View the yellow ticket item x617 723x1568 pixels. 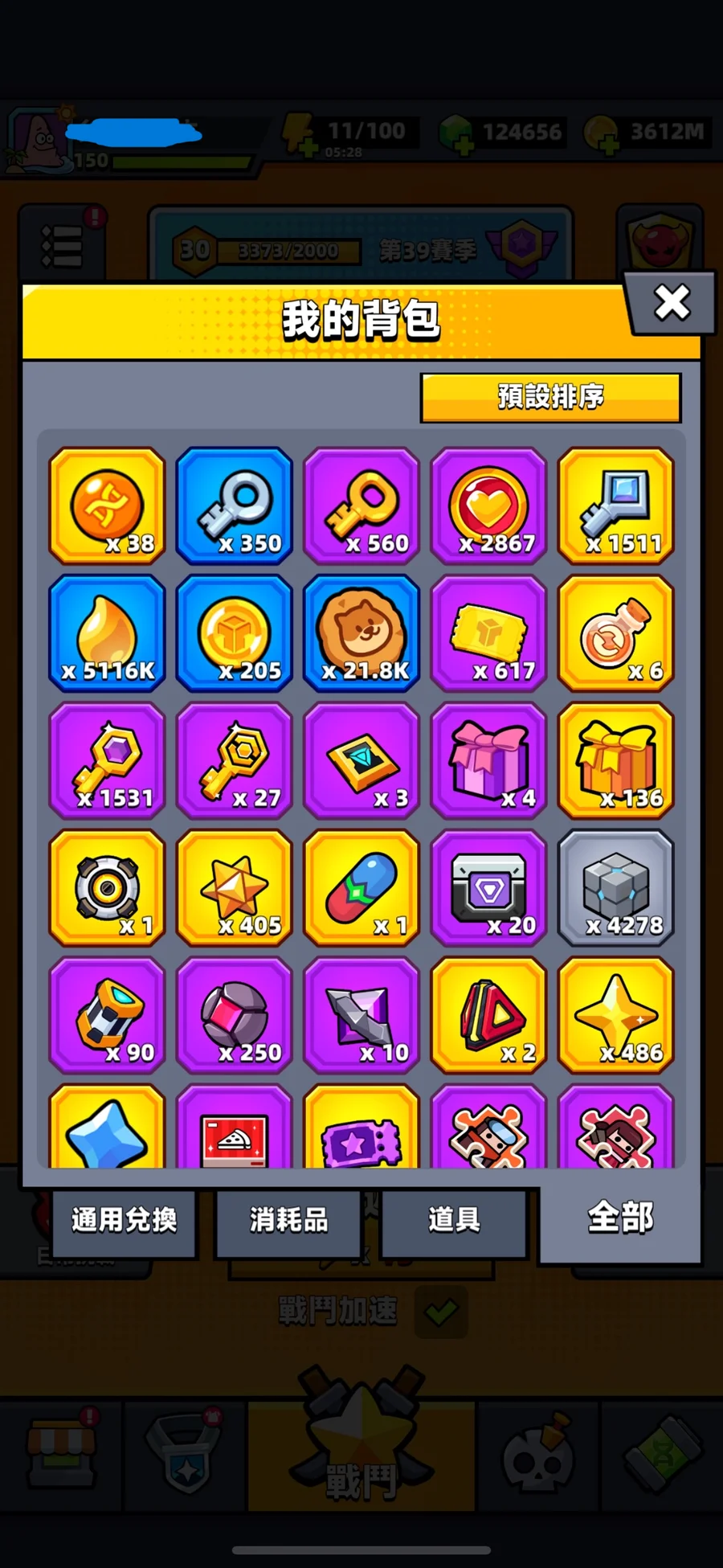(x=488, y=633)
